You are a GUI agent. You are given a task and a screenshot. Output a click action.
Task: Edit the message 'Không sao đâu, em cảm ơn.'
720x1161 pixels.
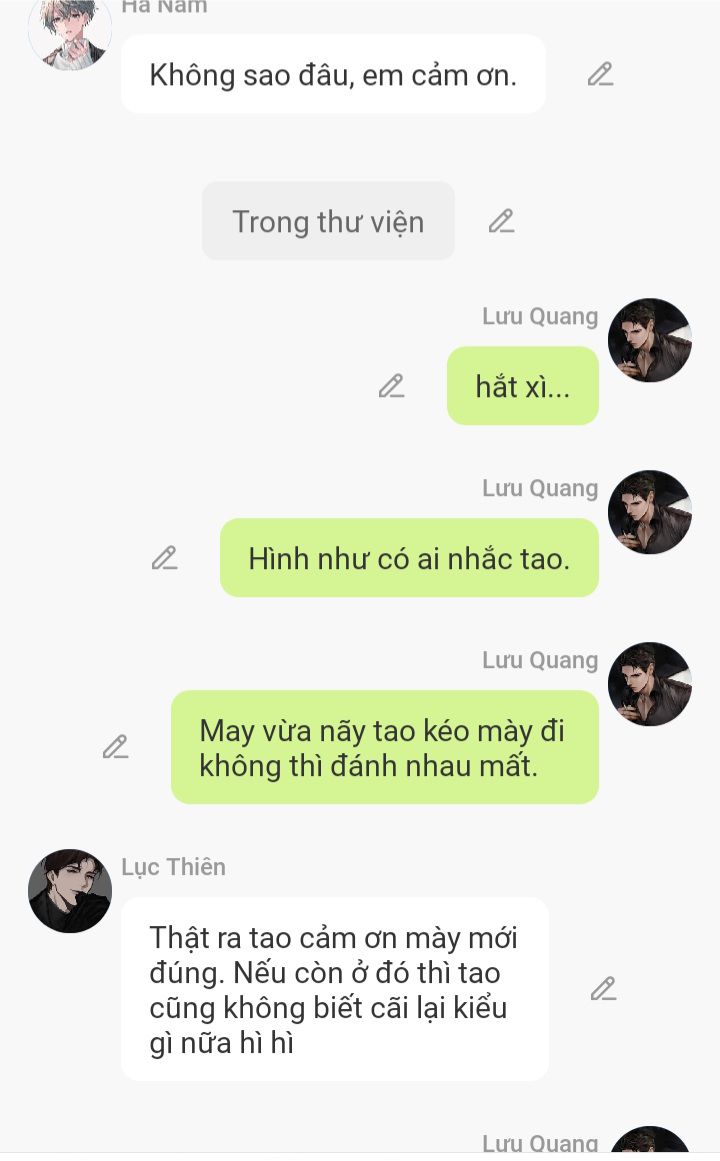pos(600,74)
